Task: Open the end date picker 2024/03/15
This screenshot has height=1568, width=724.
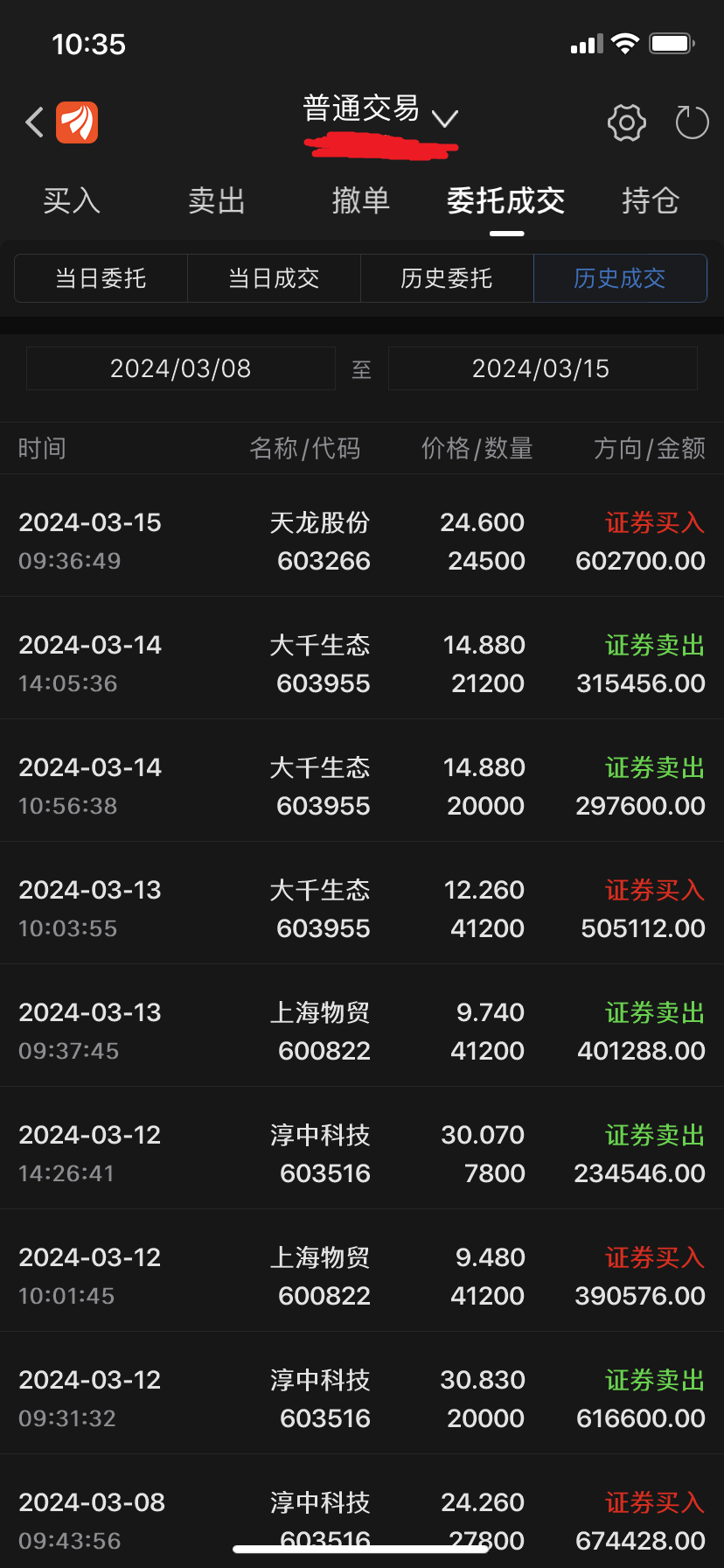Action: click(542, 368)
